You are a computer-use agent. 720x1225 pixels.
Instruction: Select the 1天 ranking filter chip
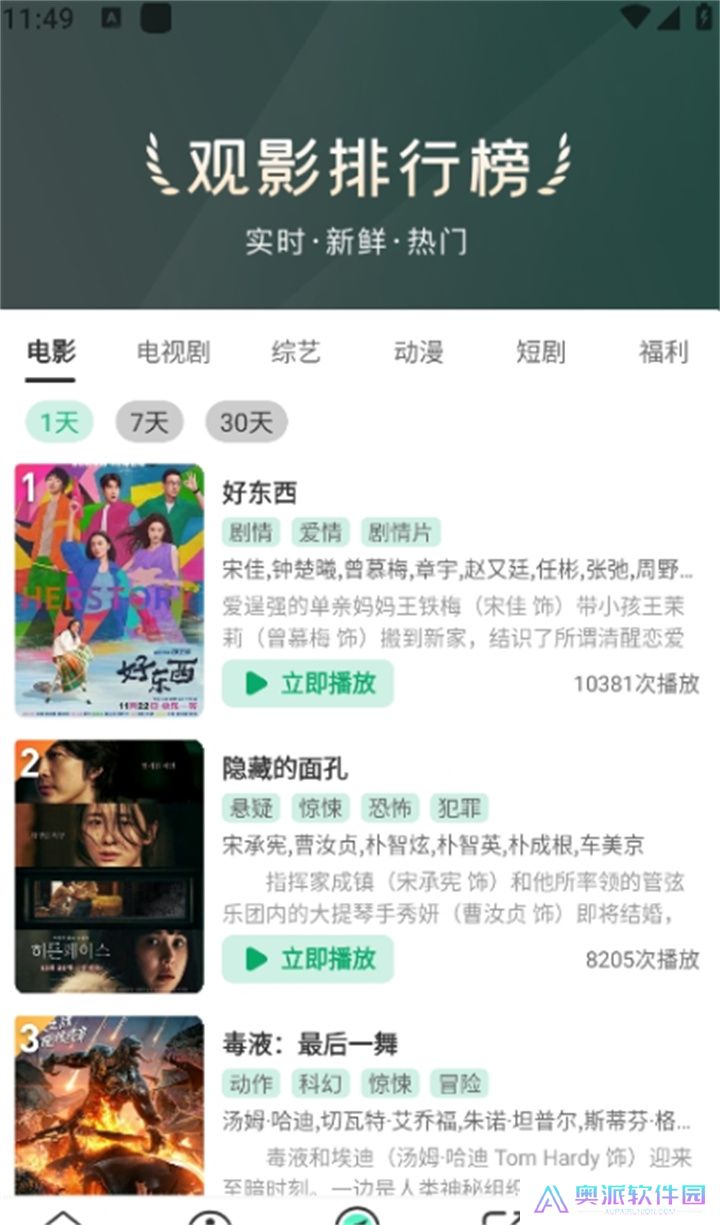[58, 422]
